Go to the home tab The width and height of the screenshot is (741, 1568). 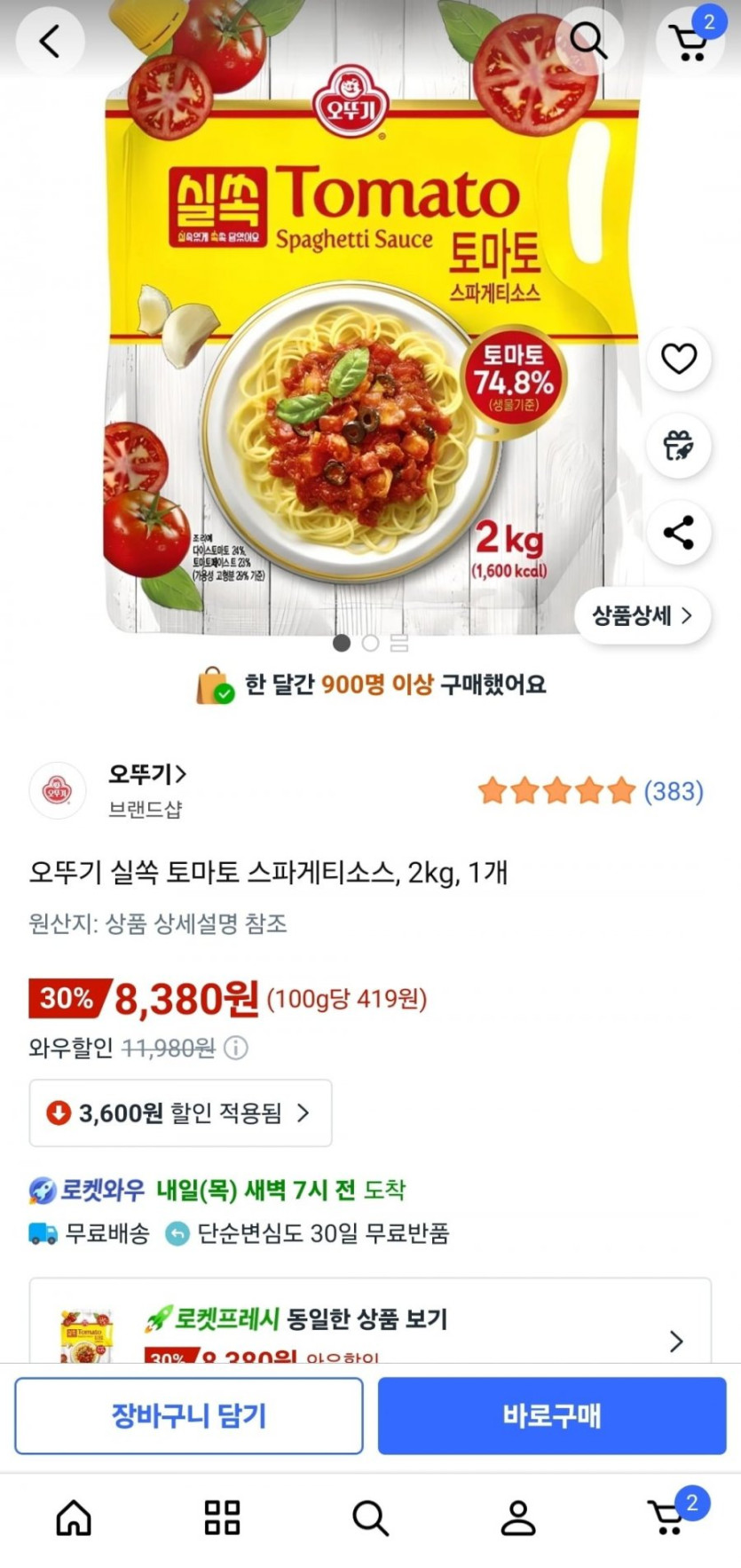pos(74,1517)
